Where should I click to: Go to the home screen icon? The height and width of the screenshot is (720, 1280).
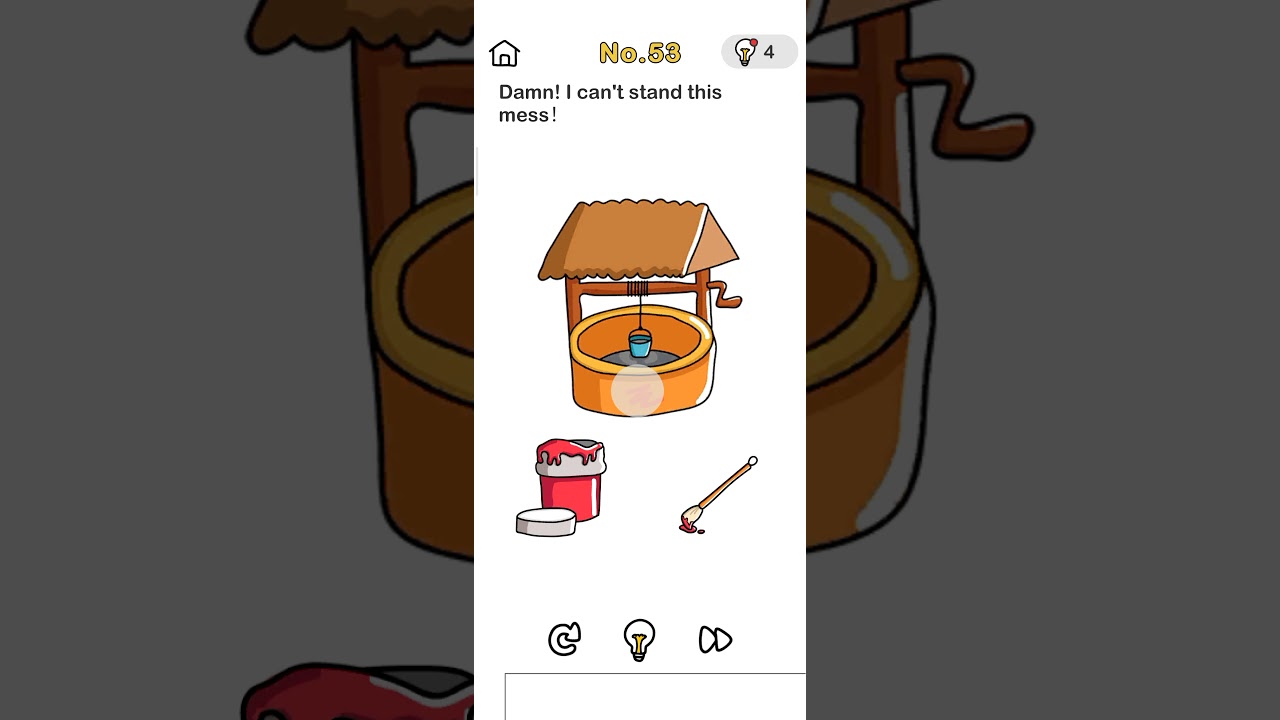click(504, 53)
